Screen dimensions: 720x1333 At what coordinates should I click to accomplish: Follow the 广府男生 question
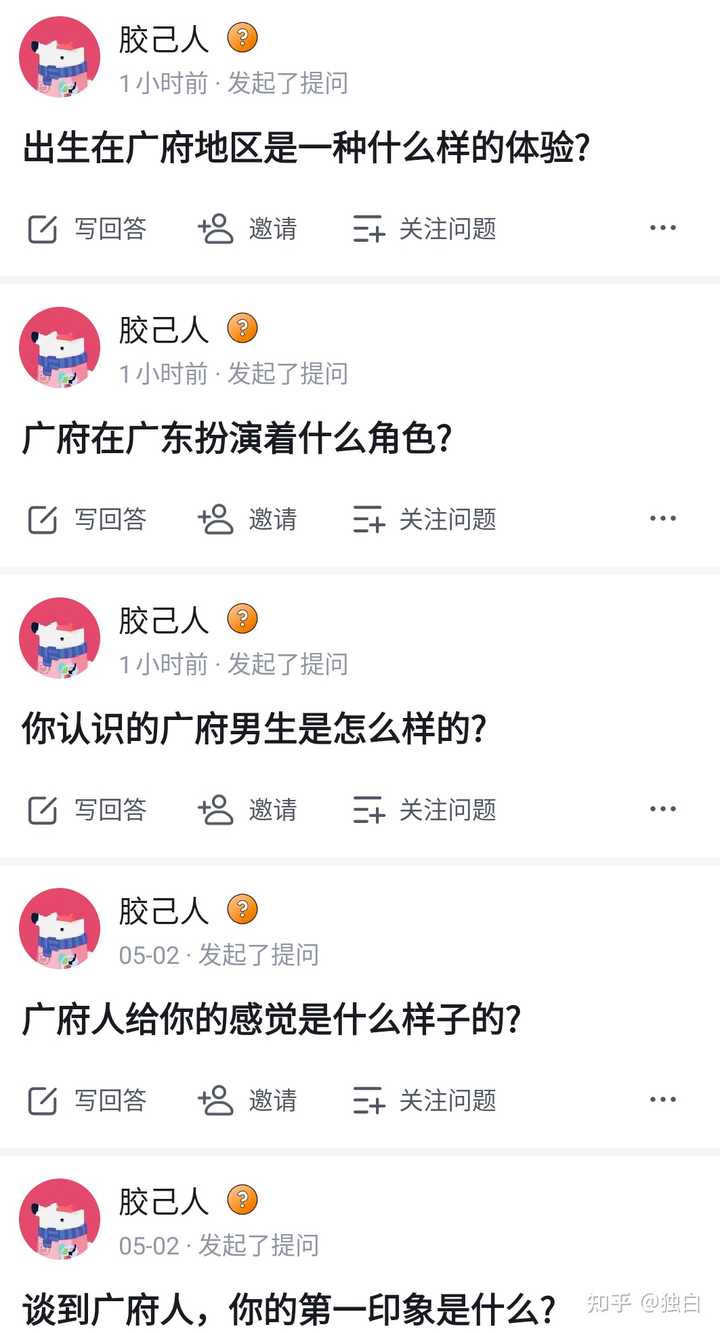tap(425, 810)
